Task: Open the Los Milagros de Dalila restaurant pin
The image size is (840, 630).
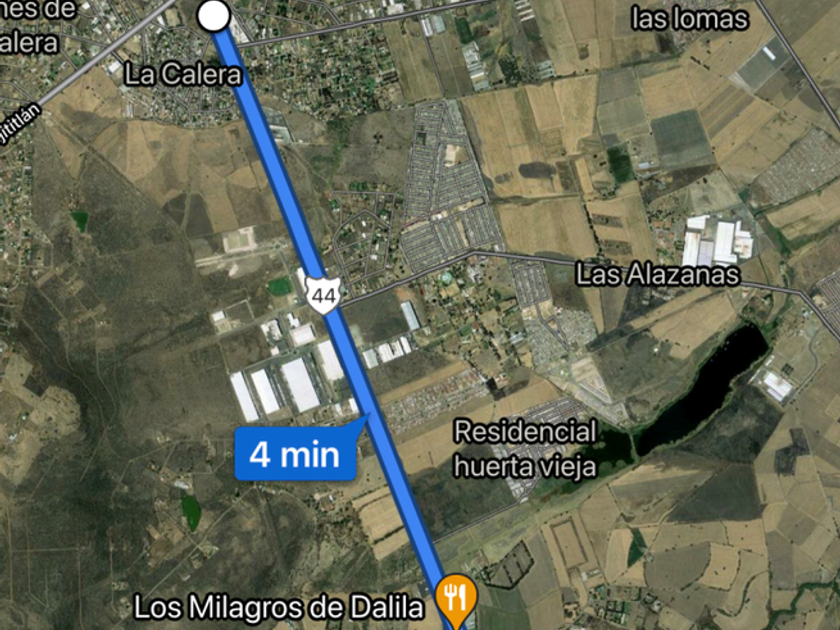Action: [455, 600]
